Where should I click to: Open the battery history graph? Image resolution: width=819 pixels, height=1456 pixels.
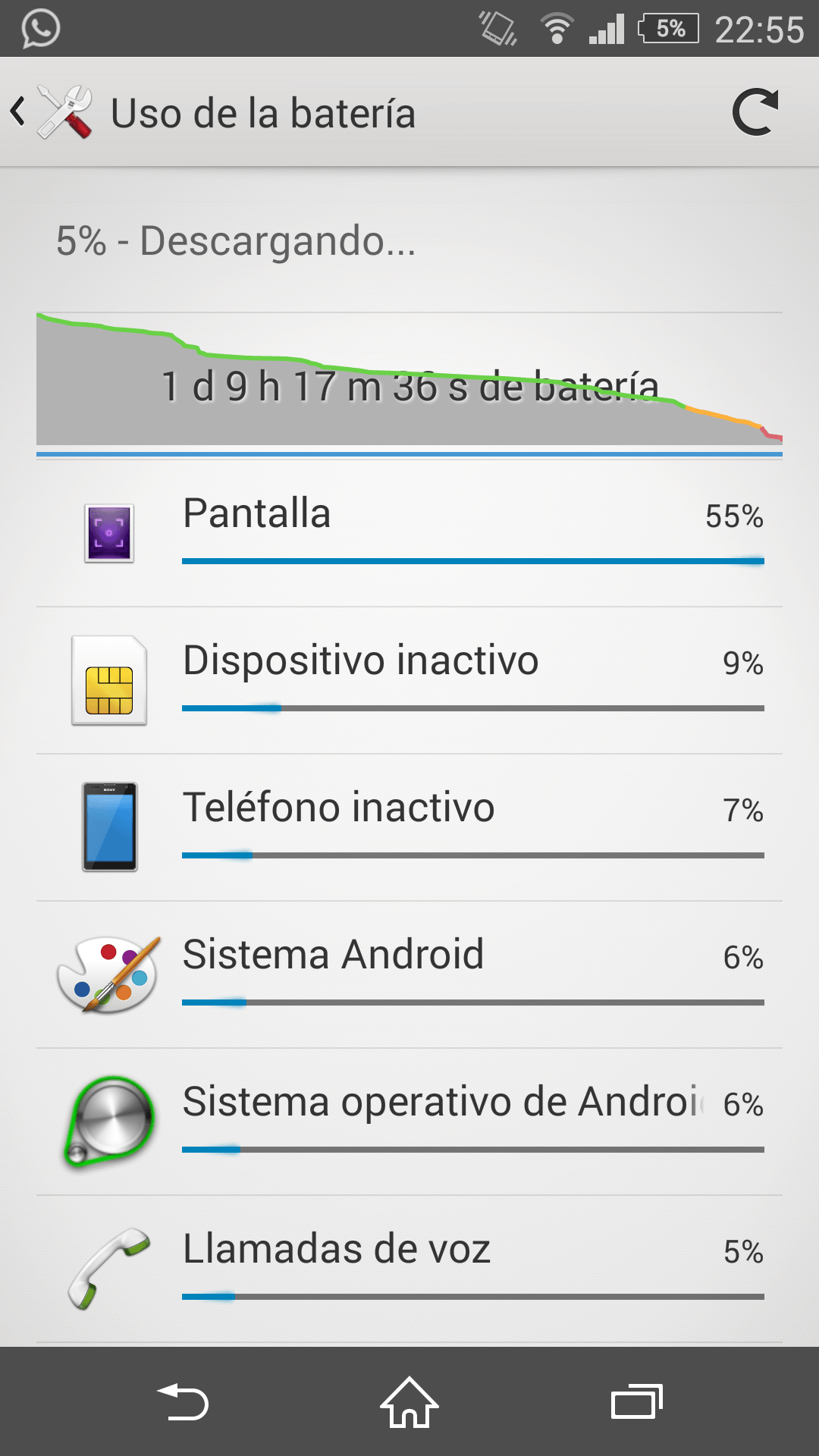(x=409, y=379)
